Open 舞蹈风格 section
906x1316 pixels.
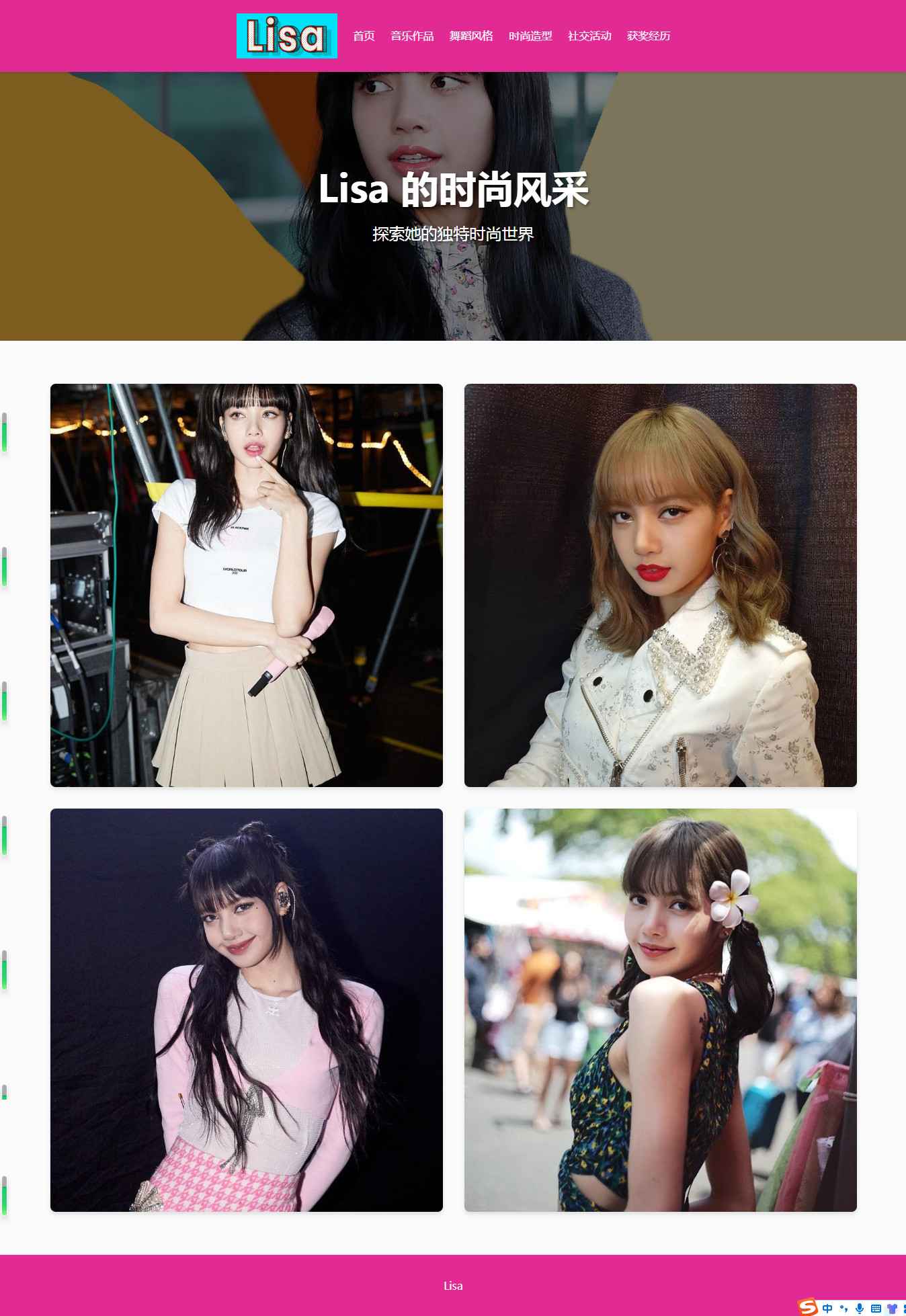click(x=471, y=36)
